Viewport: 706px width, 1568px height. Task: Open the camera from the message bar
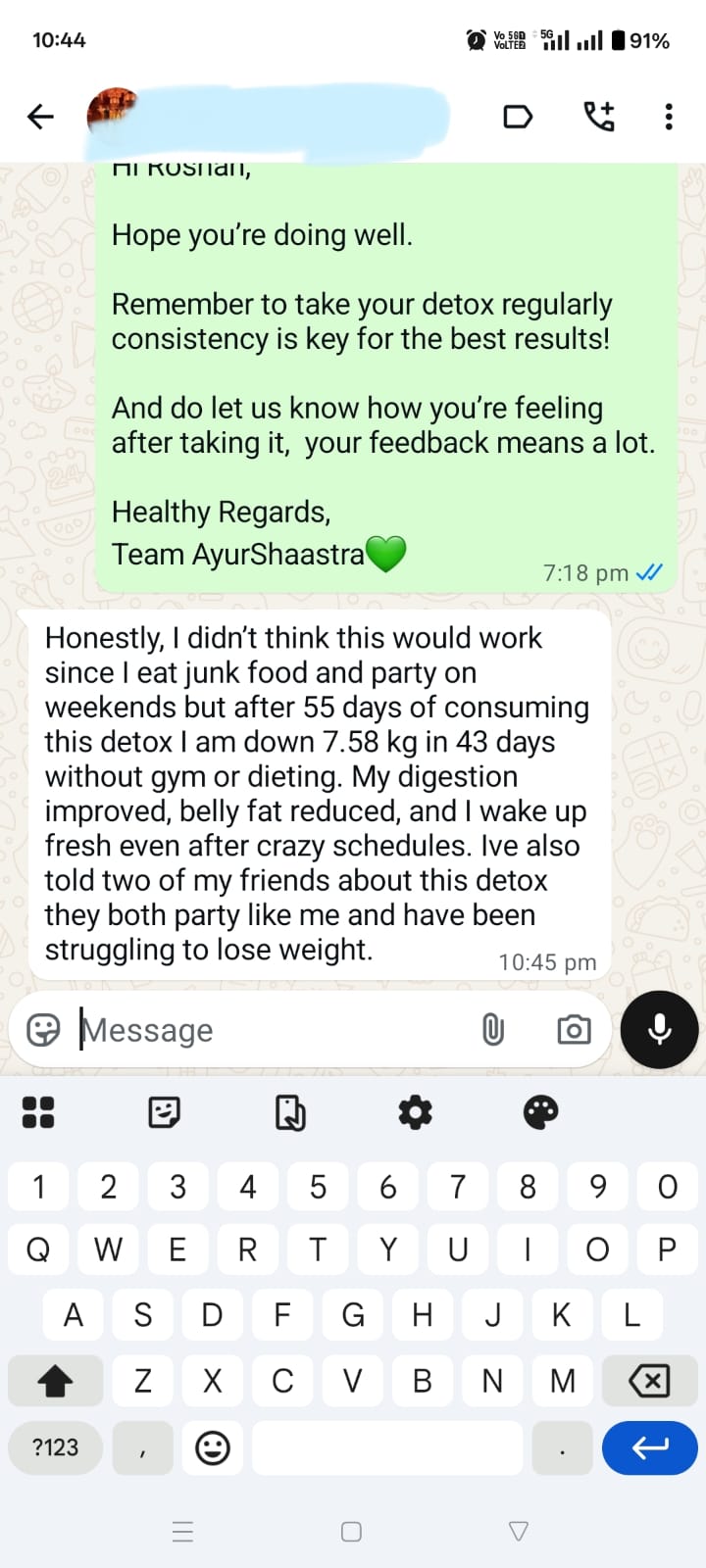click(x=574, y=1029)
